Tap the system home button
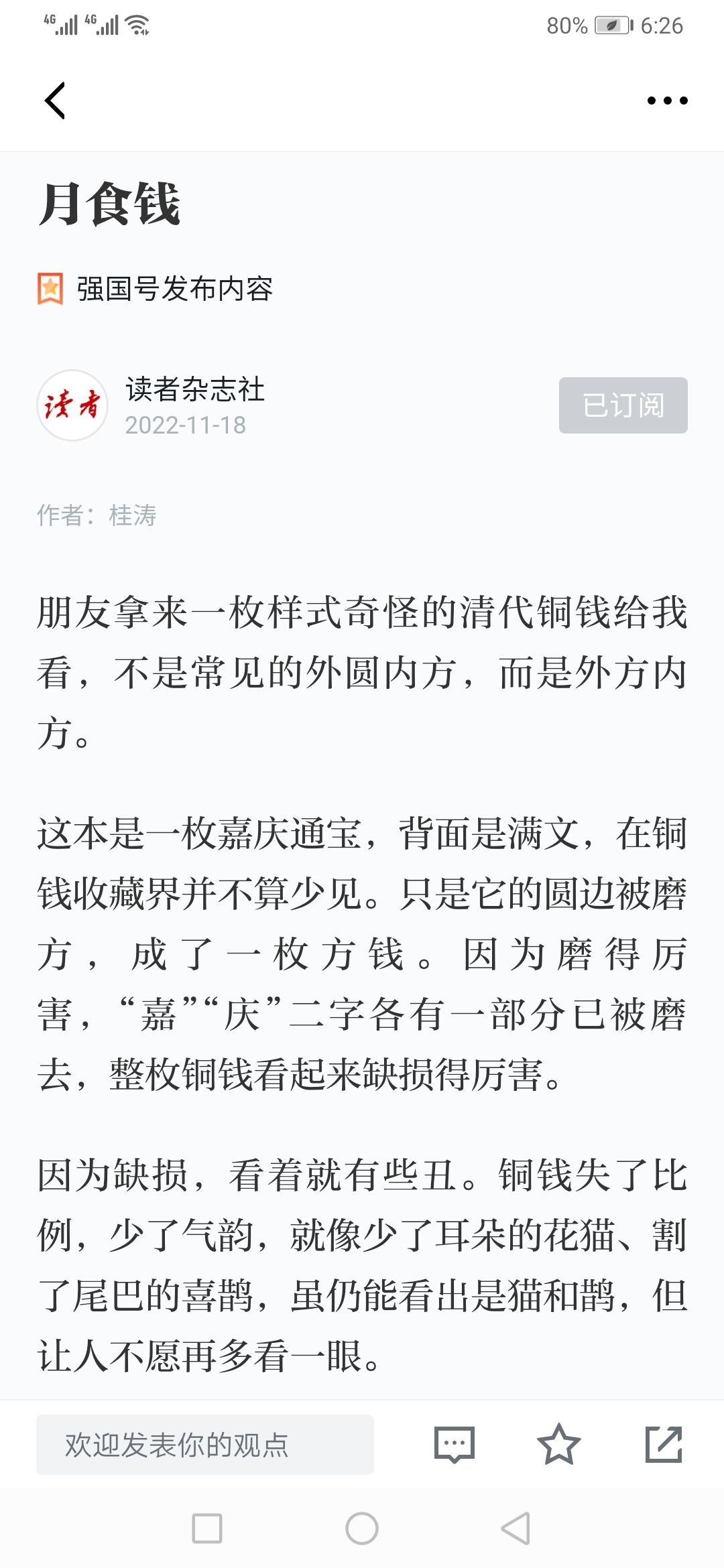This screenshot has width=724, height=1568. 362,1528
